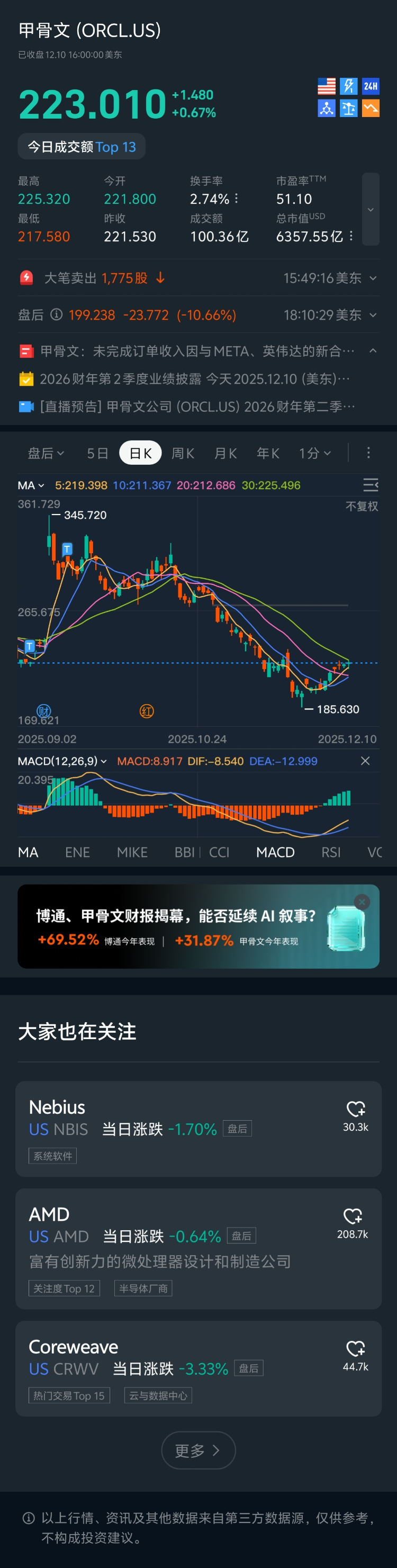Expand the stock metrics panel chevron
This screenshot has height=1568, width=397.
tap(370, 210)
